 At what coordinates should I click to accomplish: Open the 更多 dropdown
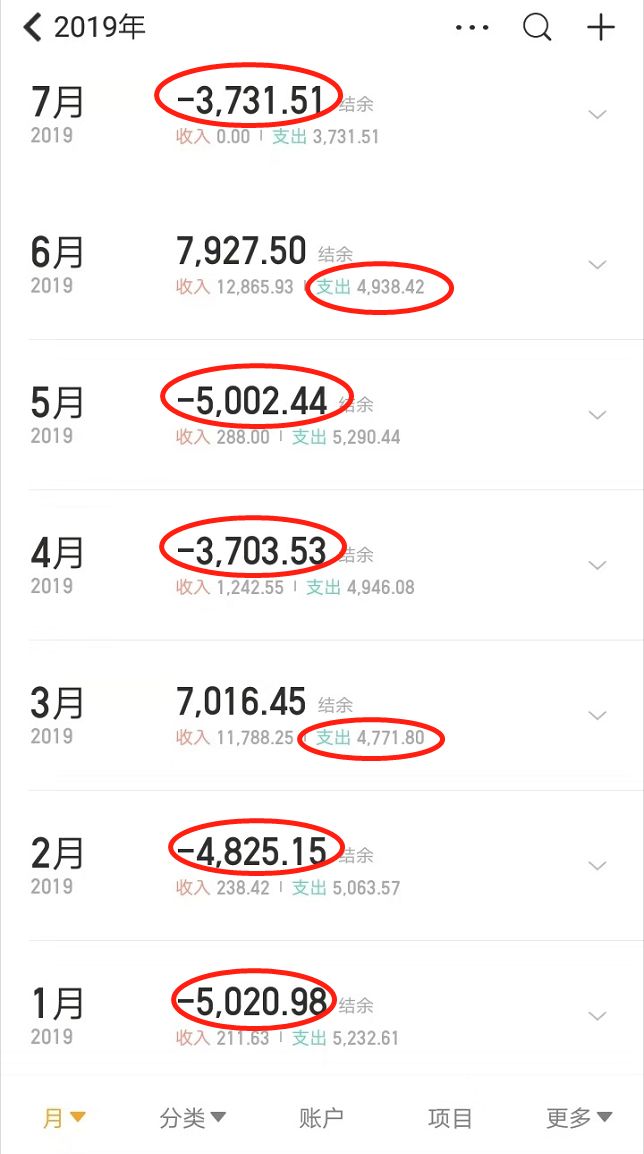(579, 1117)
